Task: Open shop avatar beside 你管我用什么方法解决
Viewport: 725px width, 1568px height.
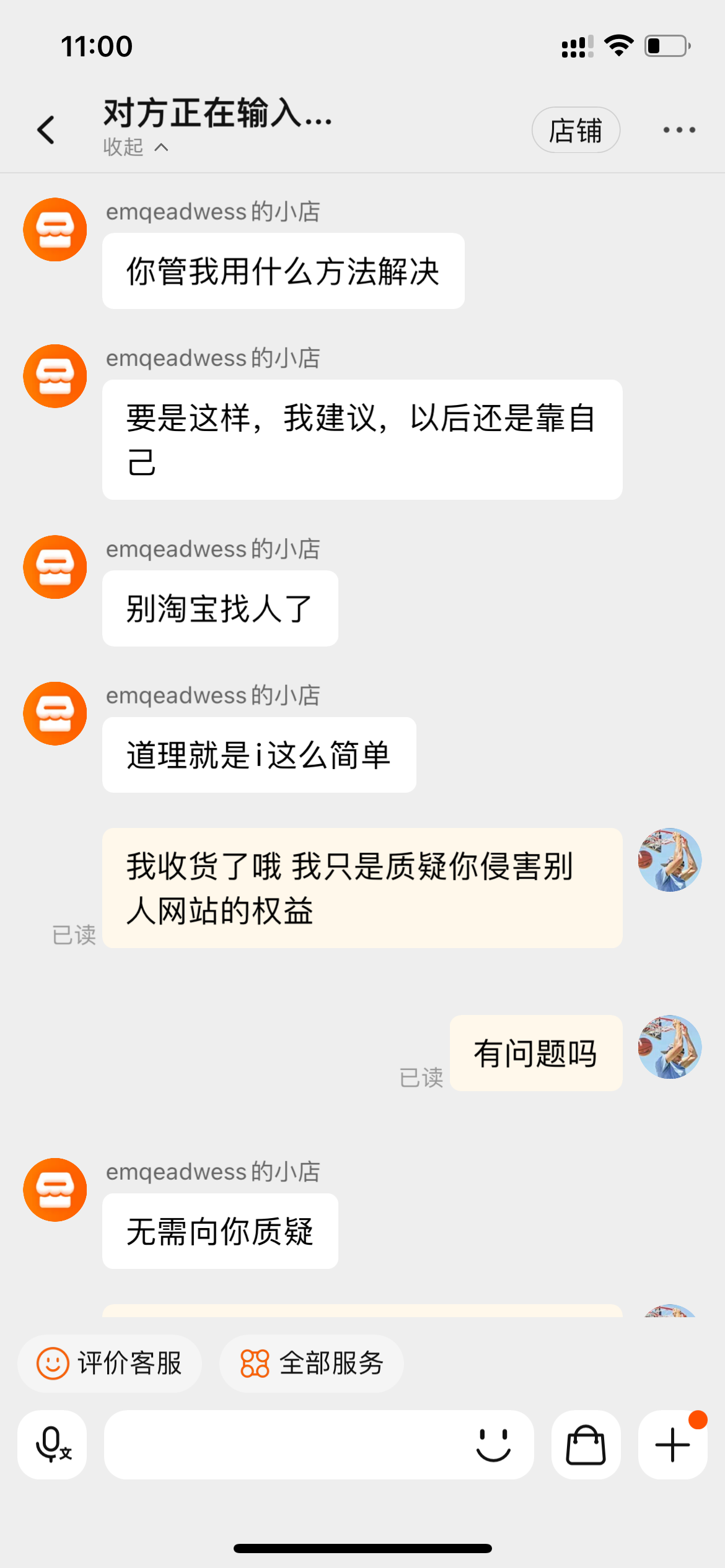Action: pos(55,229)
